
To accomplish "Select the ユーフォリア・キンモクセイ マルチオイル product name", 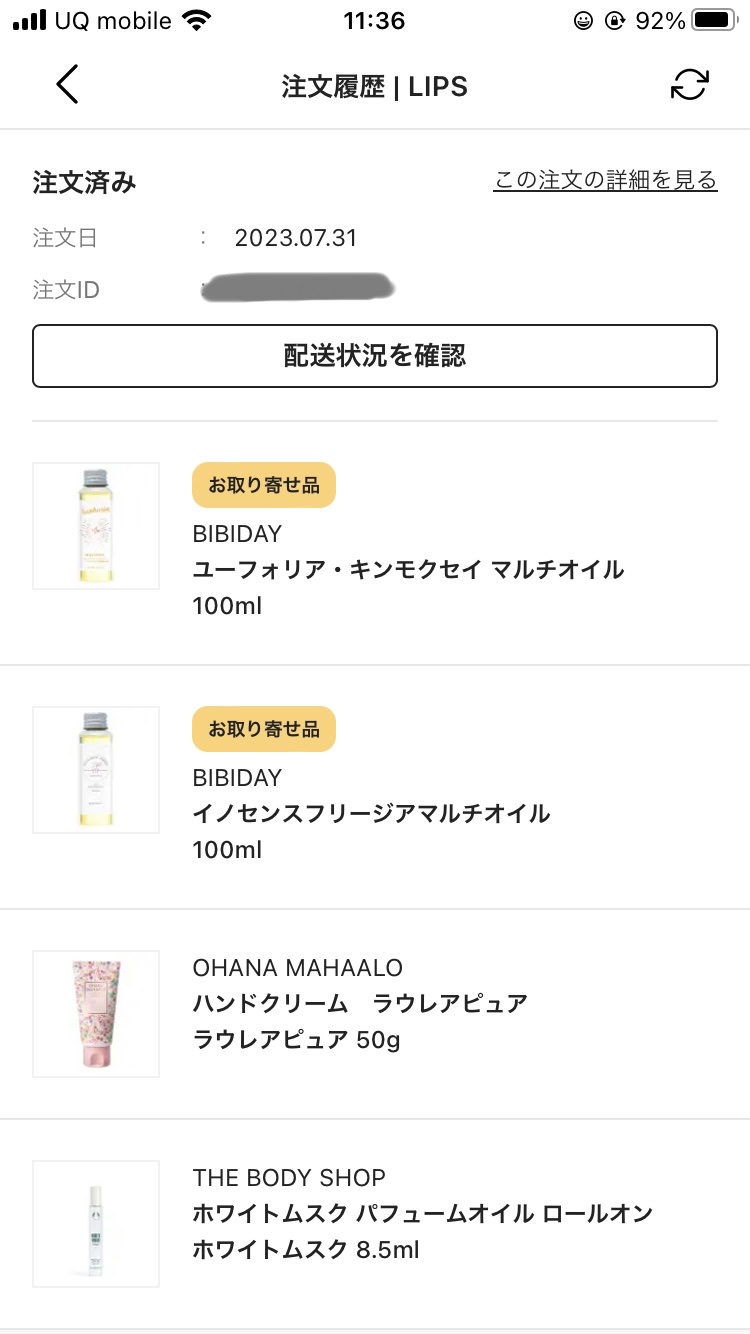I will click(408, 570).
